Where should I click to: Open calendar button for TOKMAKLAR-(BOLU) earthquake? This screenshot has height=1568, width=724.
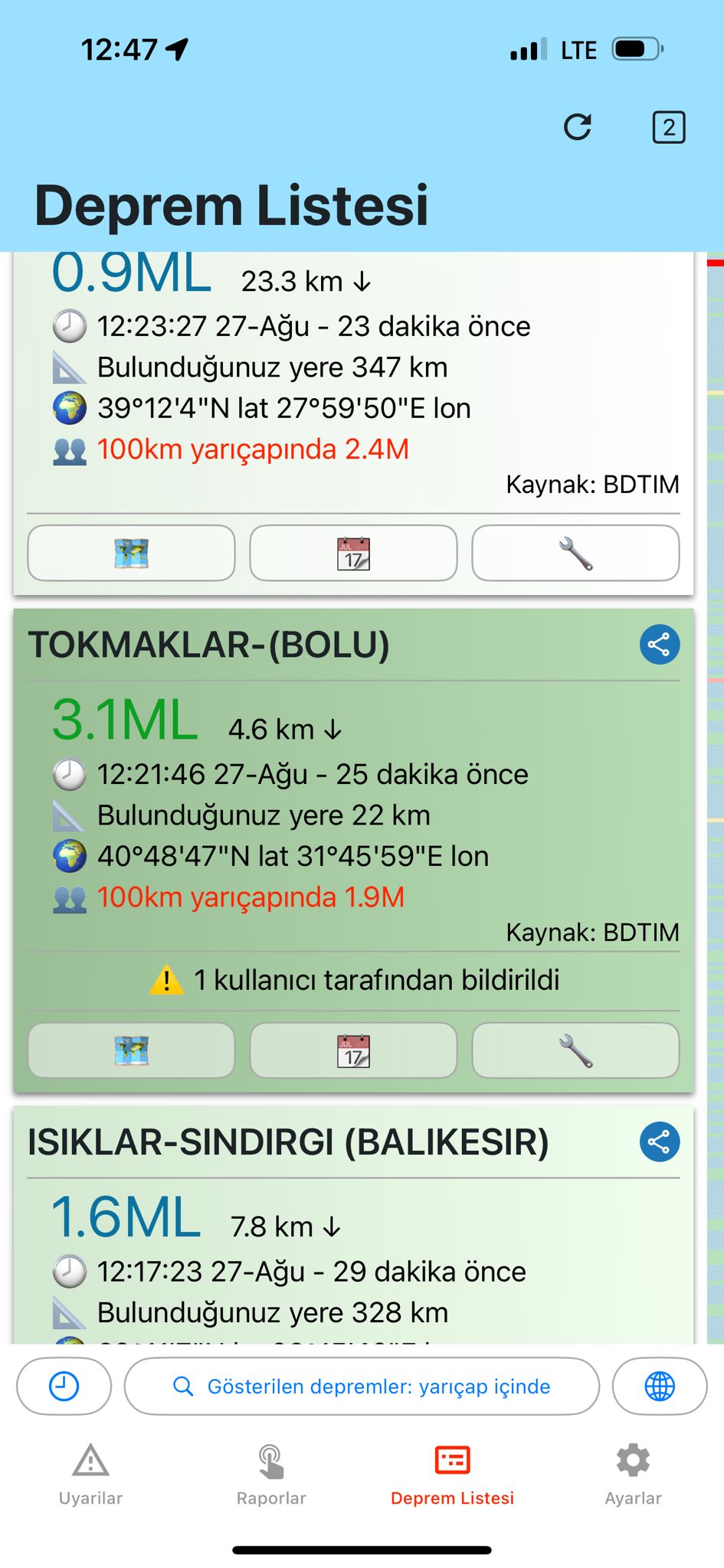(x=353, y=1050)
